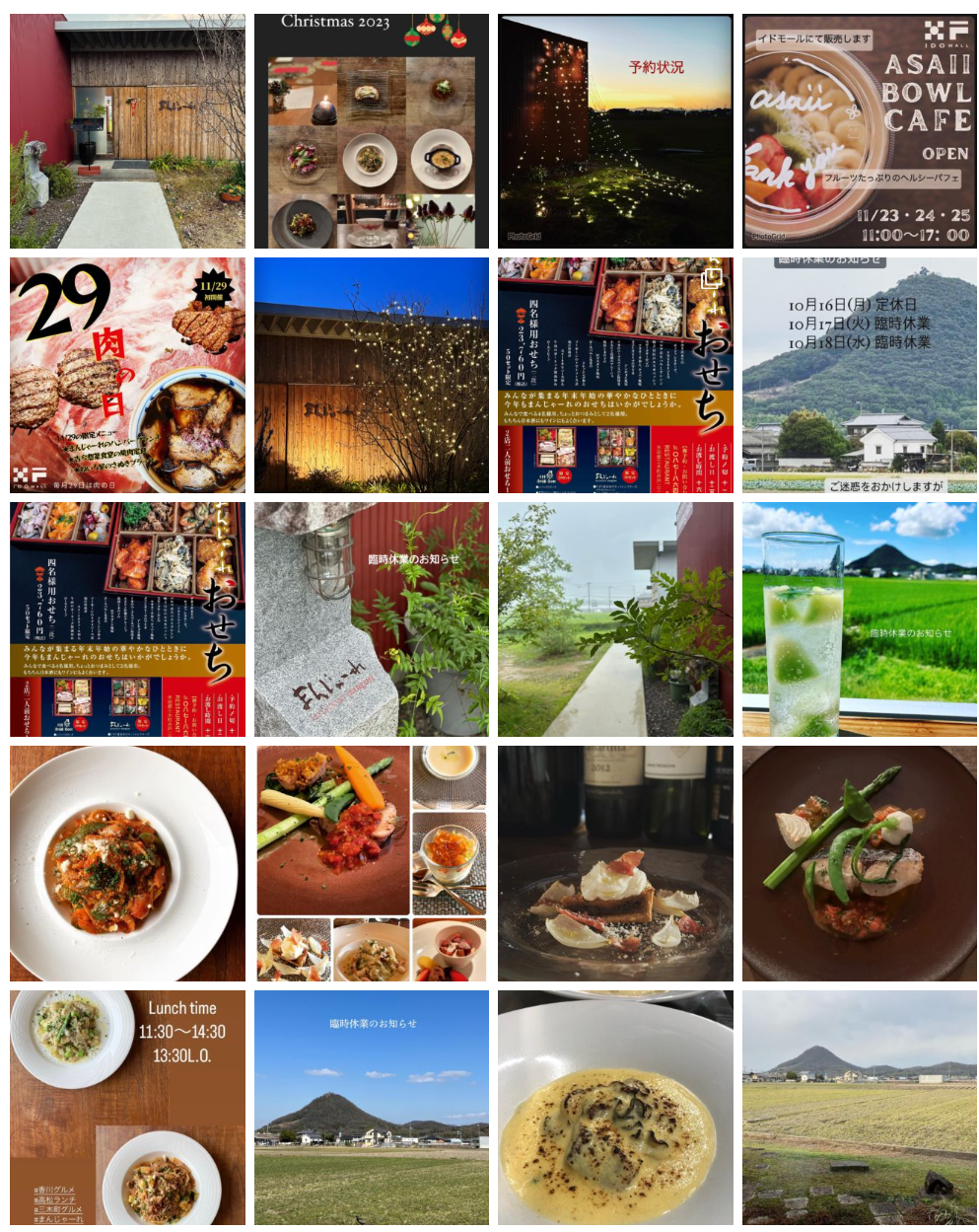Open the stone sign 臨時休業のお知らせ post
Image resolution: width=979 pixels, height=1232 pixels.
click(372, 619)
